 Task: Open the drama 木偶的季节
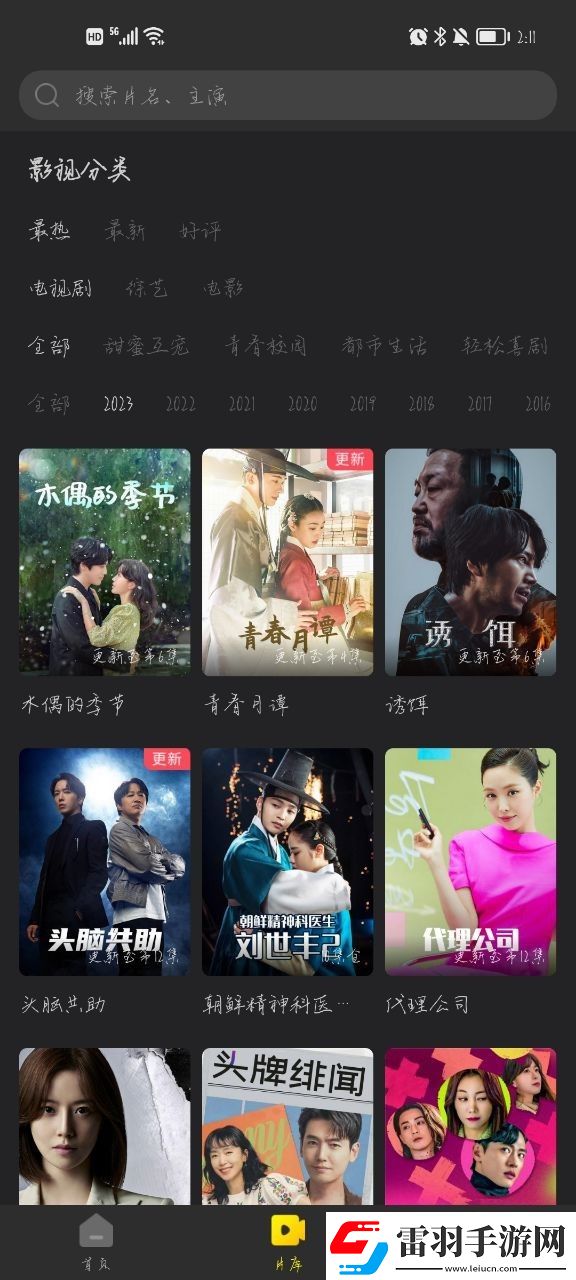(x=104, y=562)
